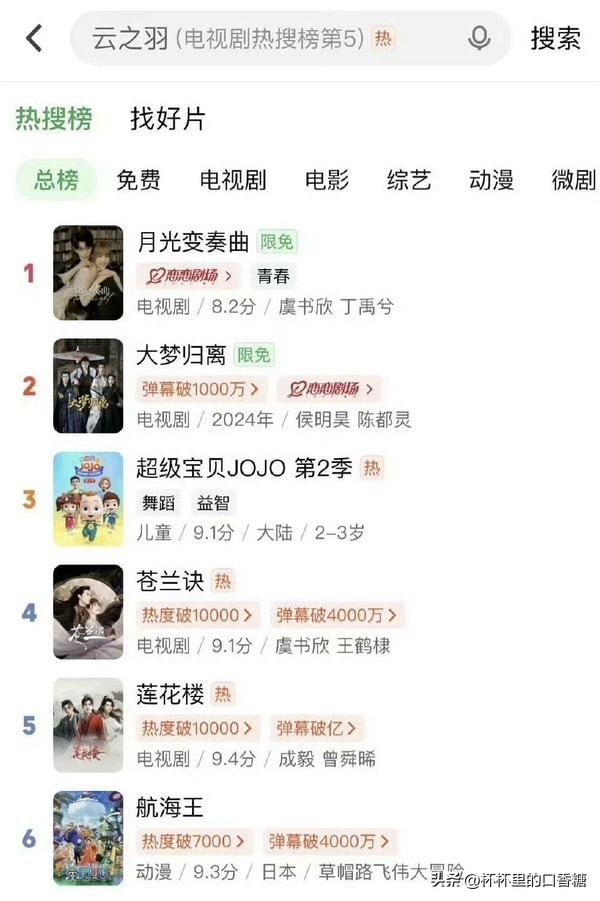
Task: Switch to the 找好片 tab
Action: pos(167,119)
